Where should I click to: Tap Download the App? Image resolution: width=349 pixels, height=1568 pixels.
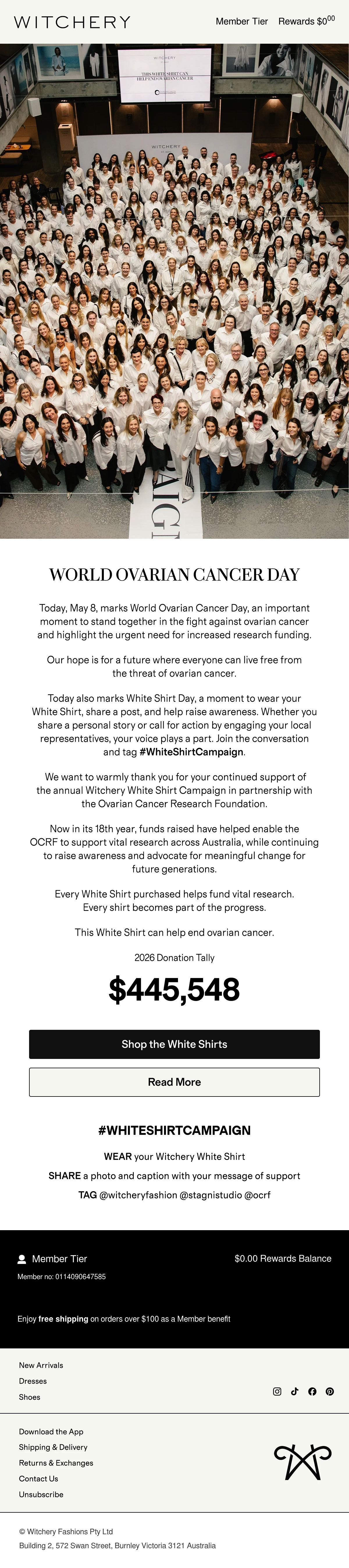(51, 1432)
